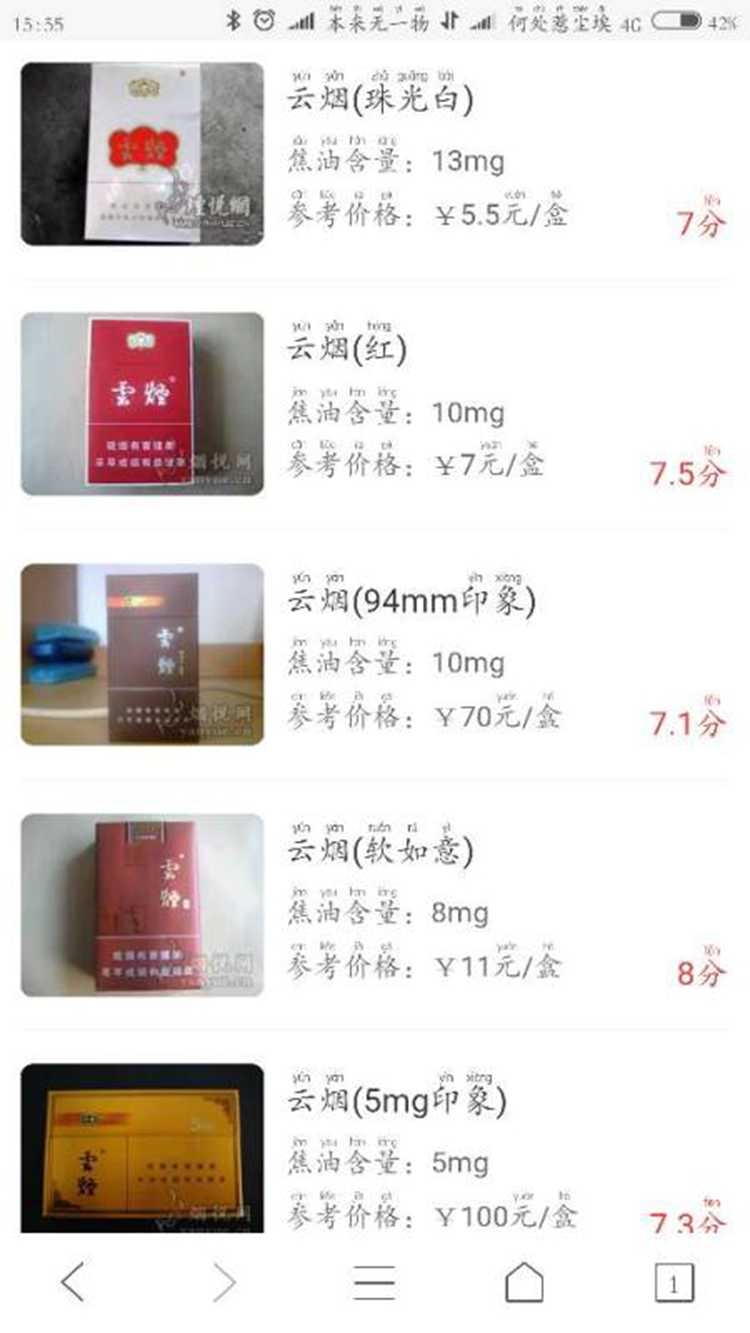Open the 云烟(珠光白) product entry
The height and width of the screenshot is (1333, 750).
click(x=381, y=99)
